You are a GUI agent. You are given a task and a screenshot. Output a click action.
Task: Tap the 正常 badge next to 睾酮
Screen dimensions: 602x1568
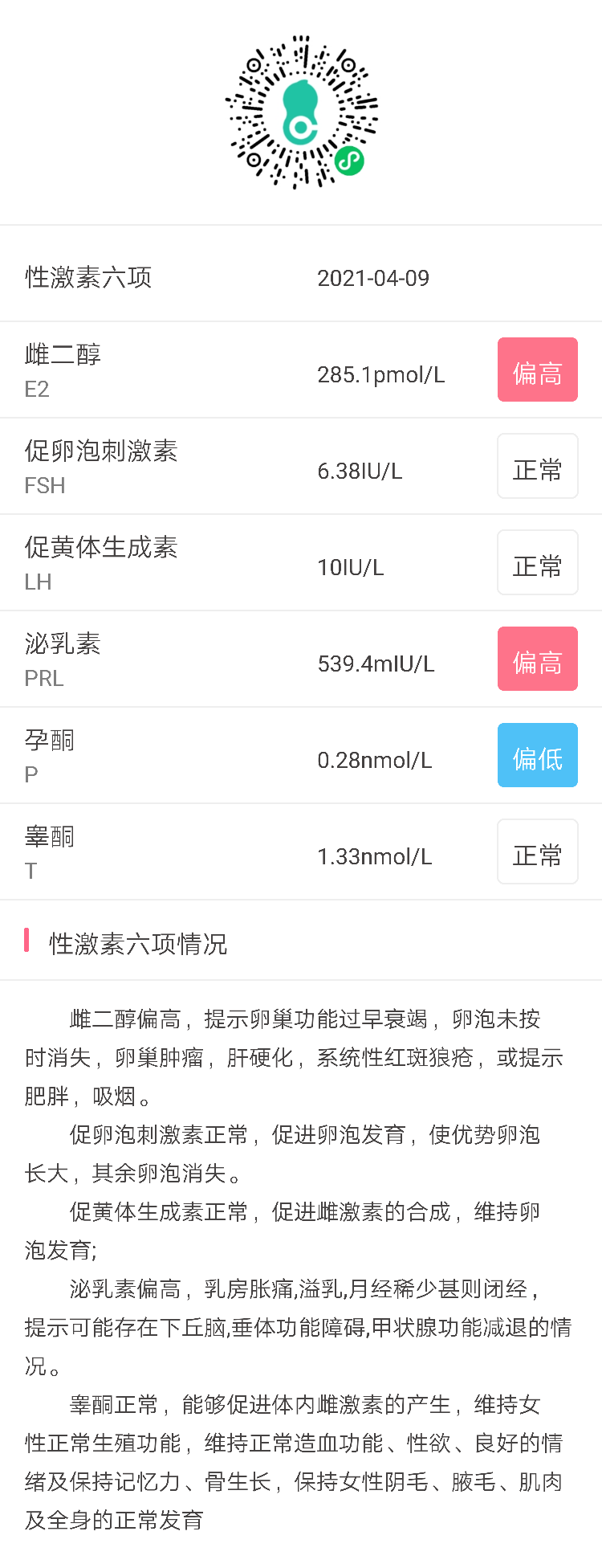[537, 851]
